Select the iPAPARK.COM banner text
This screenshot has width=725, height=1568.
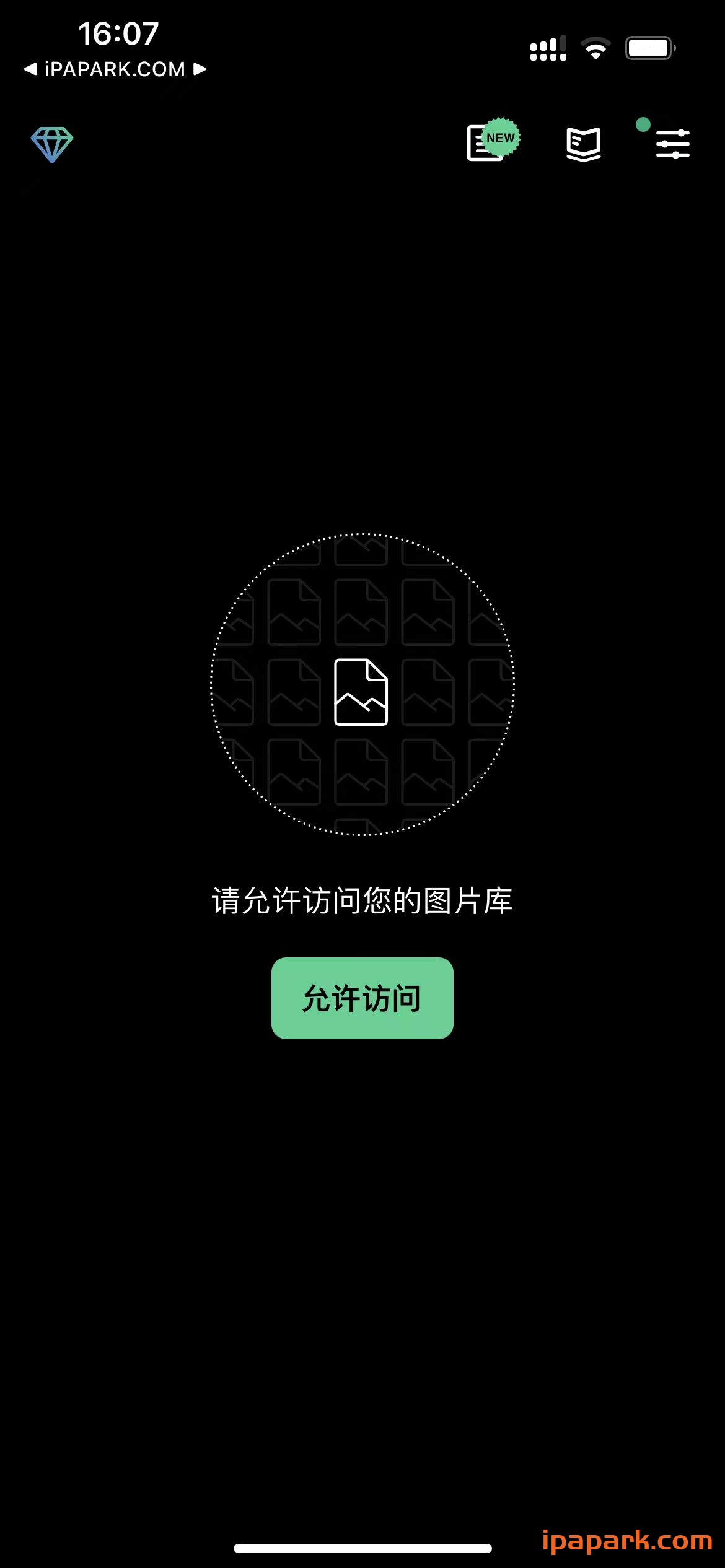tap(115, 69)
